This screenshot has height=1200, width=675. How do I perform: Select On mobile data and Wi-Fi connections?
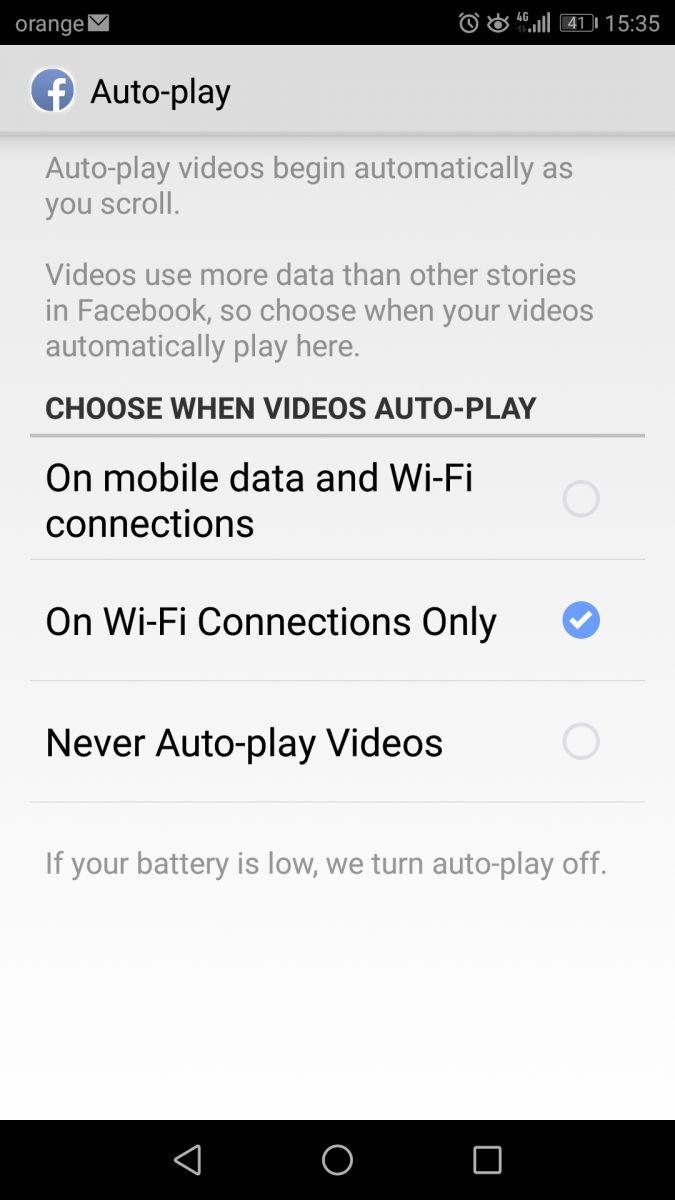click(x=580, y=498)
